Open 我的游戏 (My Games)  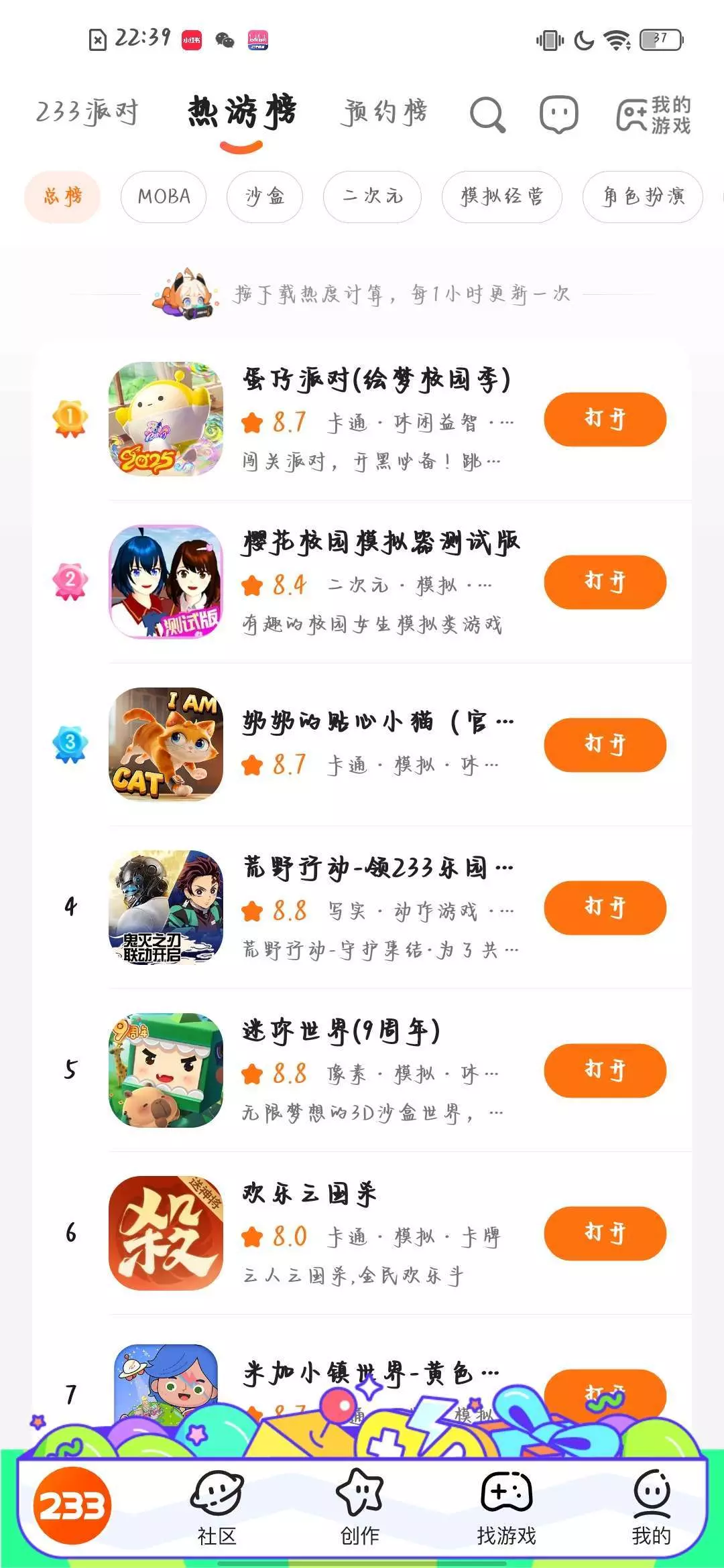click(654, 115)
